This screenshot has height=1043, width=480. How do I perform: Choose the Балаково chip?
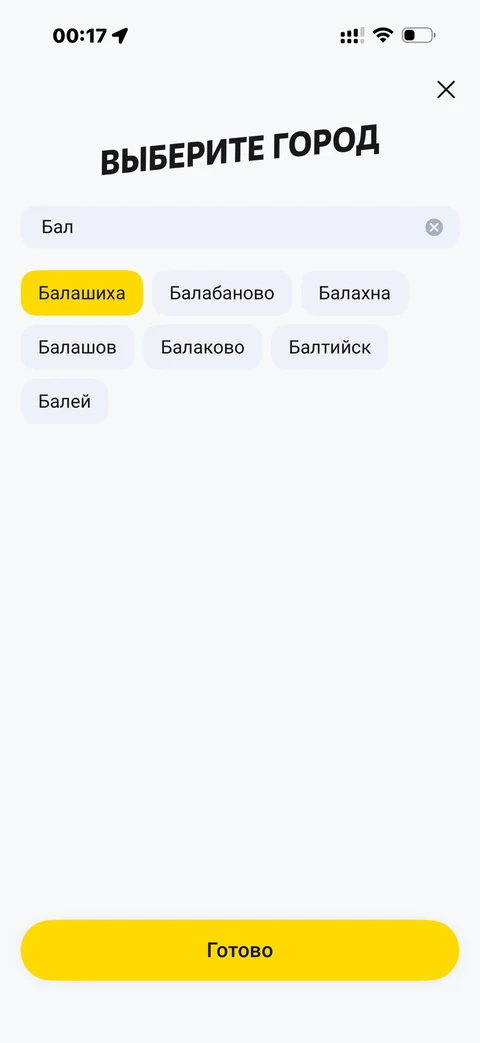(x=203, y=347)
